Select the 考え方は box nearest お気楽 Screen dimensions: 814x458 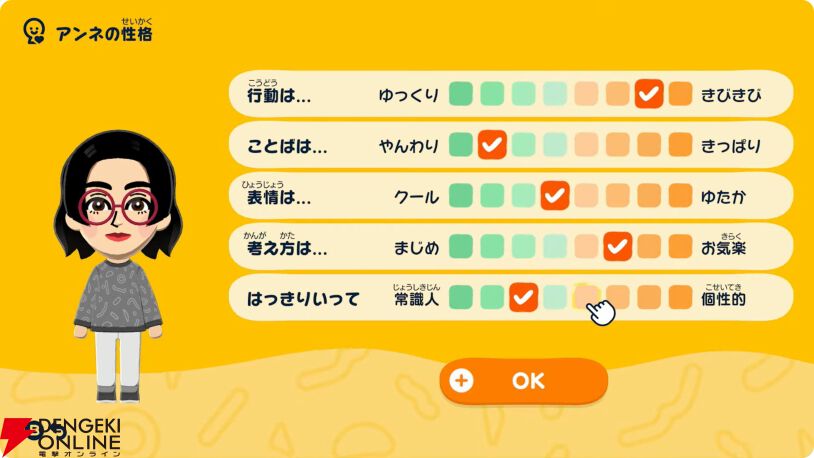pos(680,246)
